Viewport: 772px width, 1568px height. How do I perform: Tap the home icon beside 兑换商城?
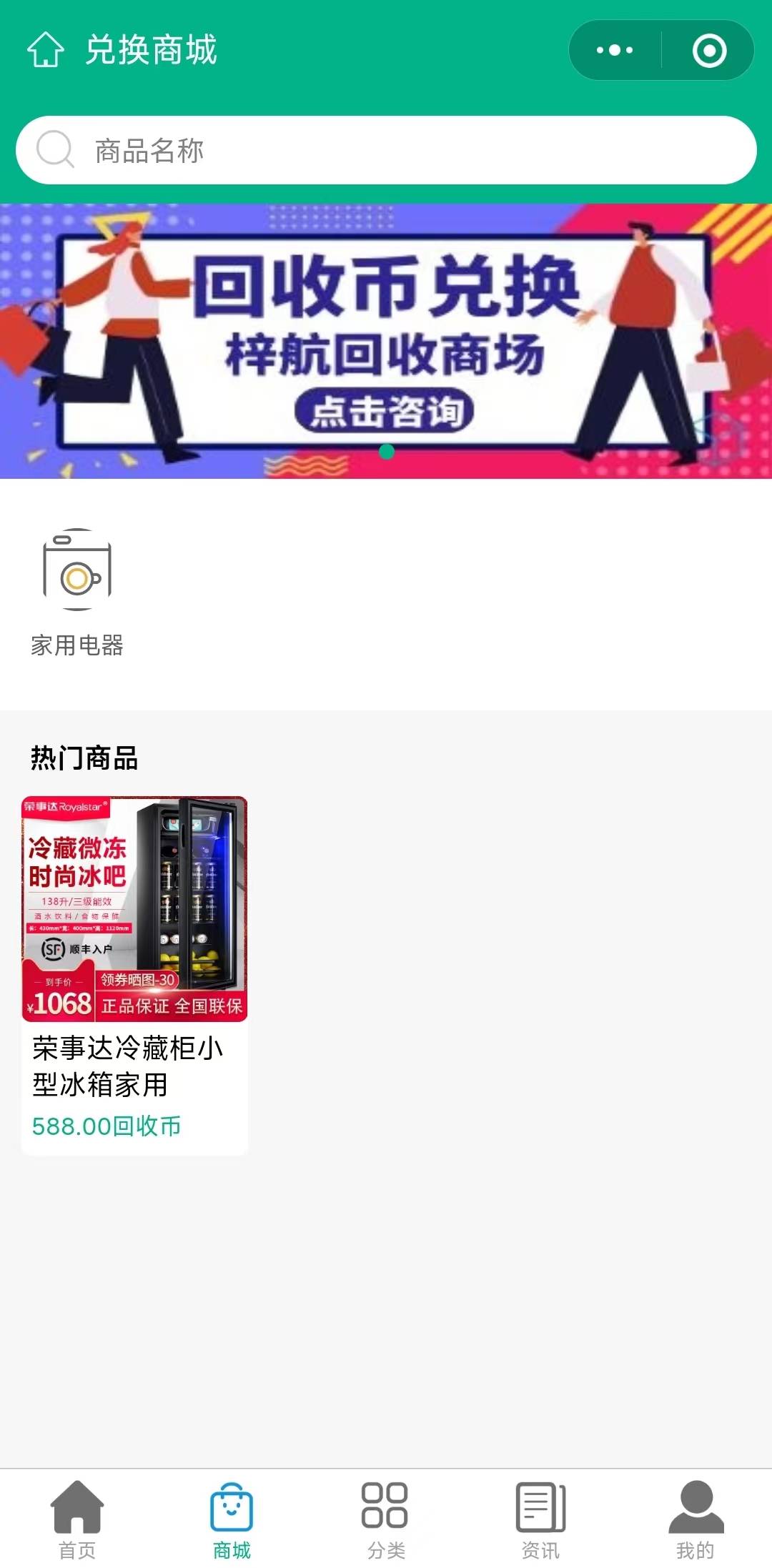click(46, 50)
